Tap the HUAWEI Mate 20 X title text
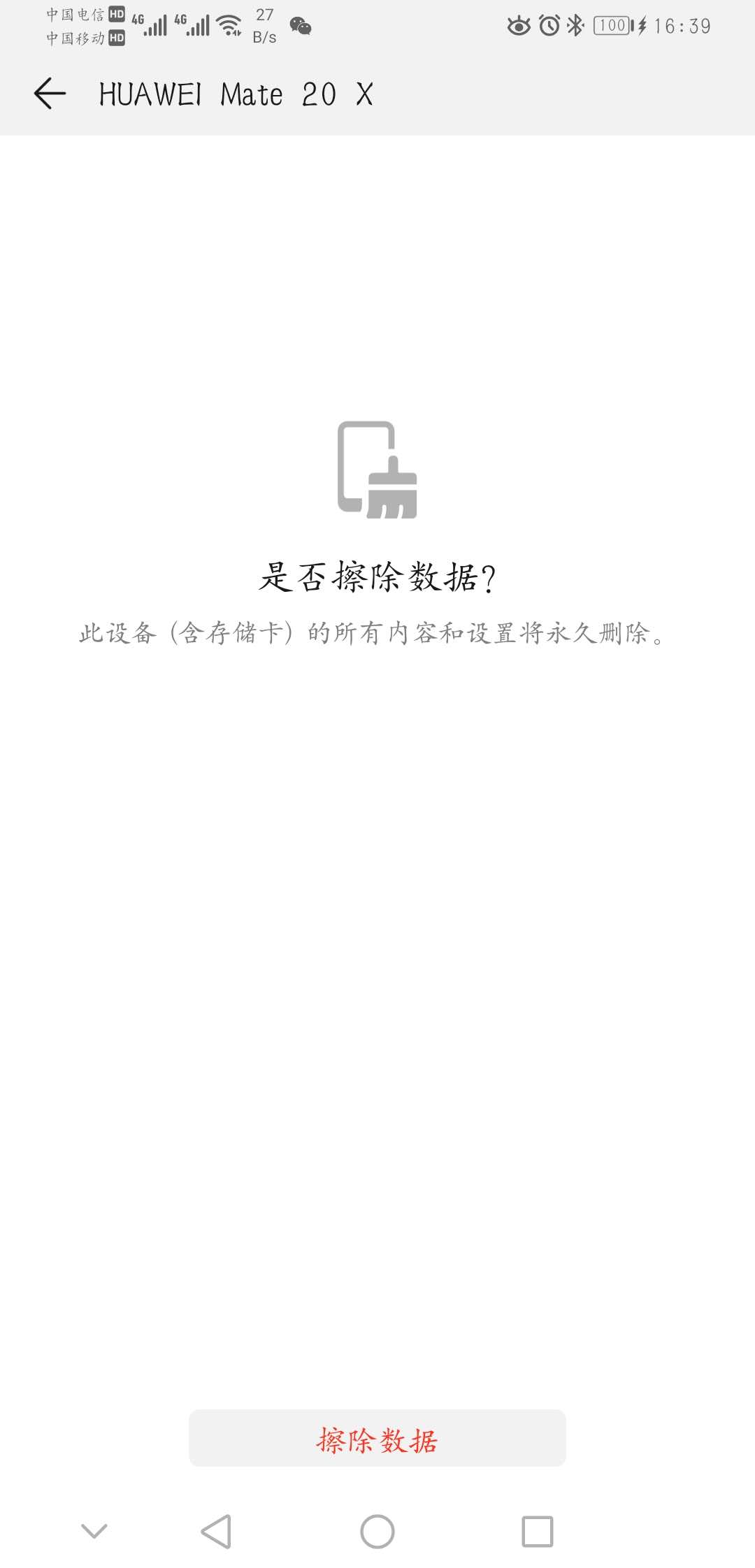 (x=236, y=94)
